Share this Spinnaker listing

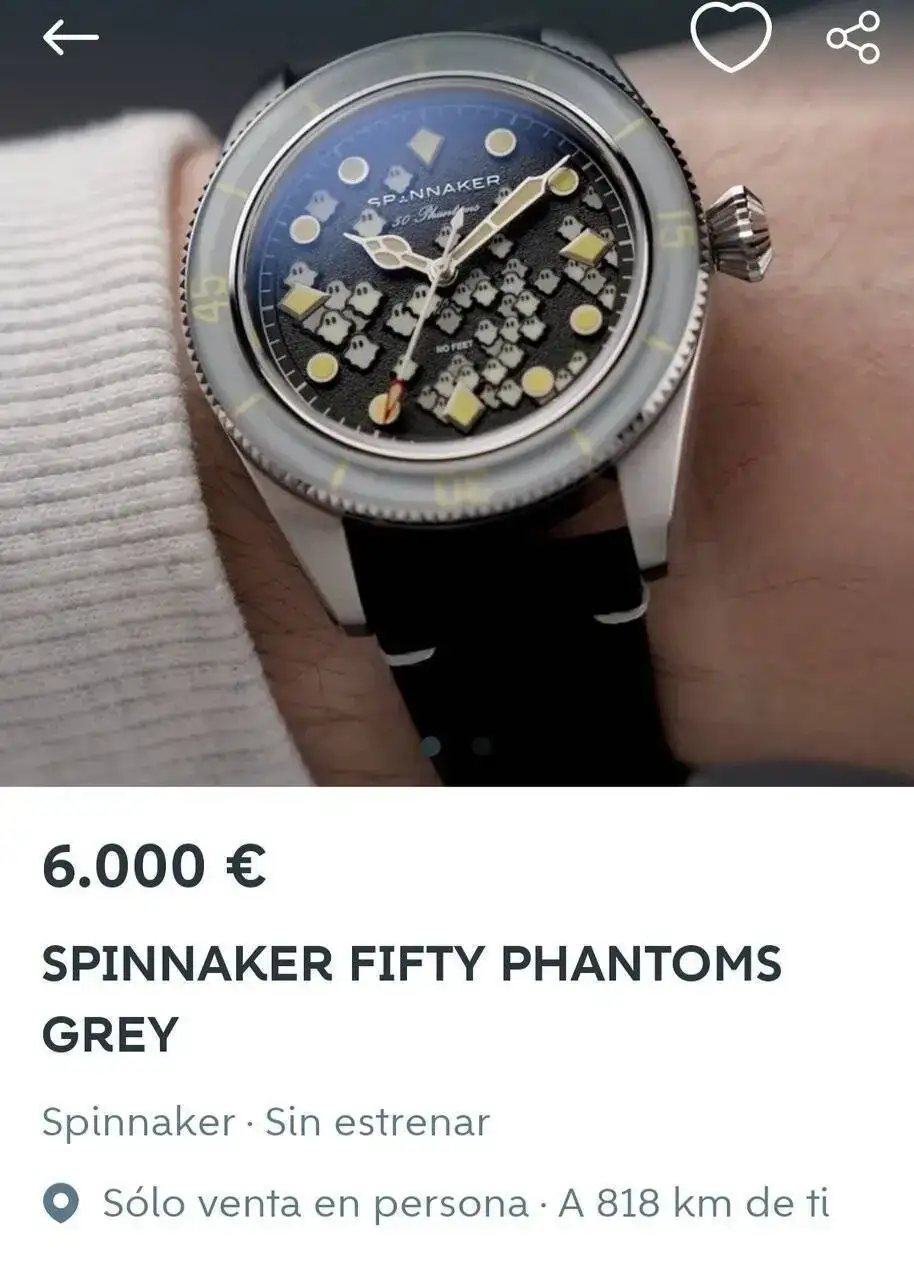(x=853, y=38)
